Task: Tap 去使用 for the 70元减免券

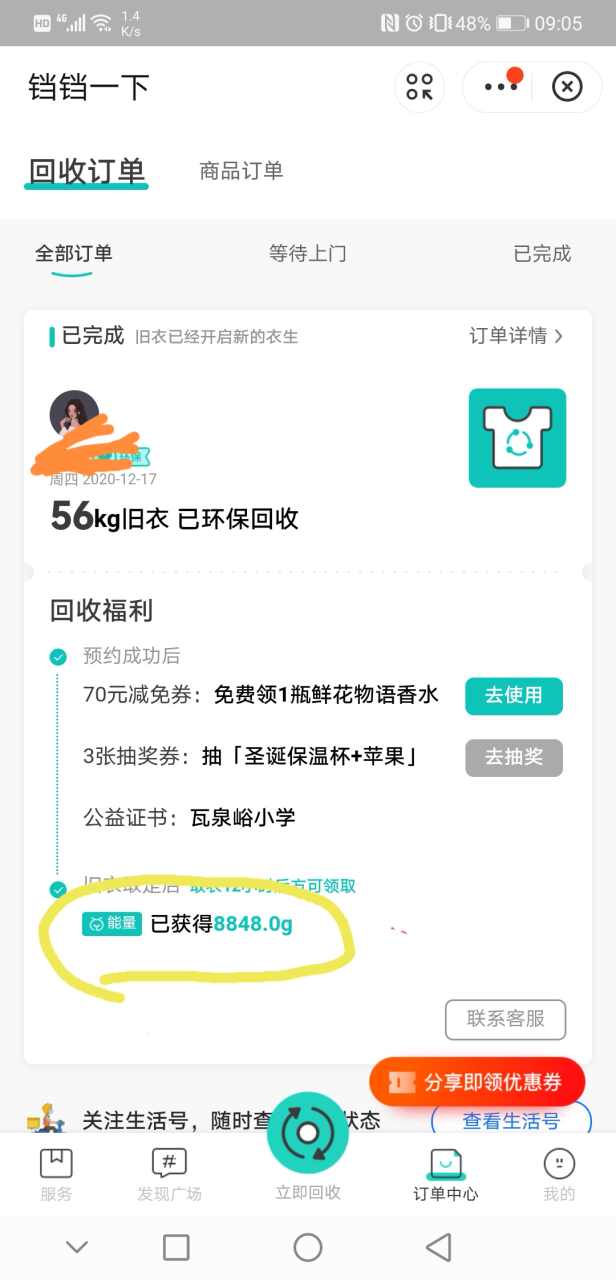Action: pos(514,696)
